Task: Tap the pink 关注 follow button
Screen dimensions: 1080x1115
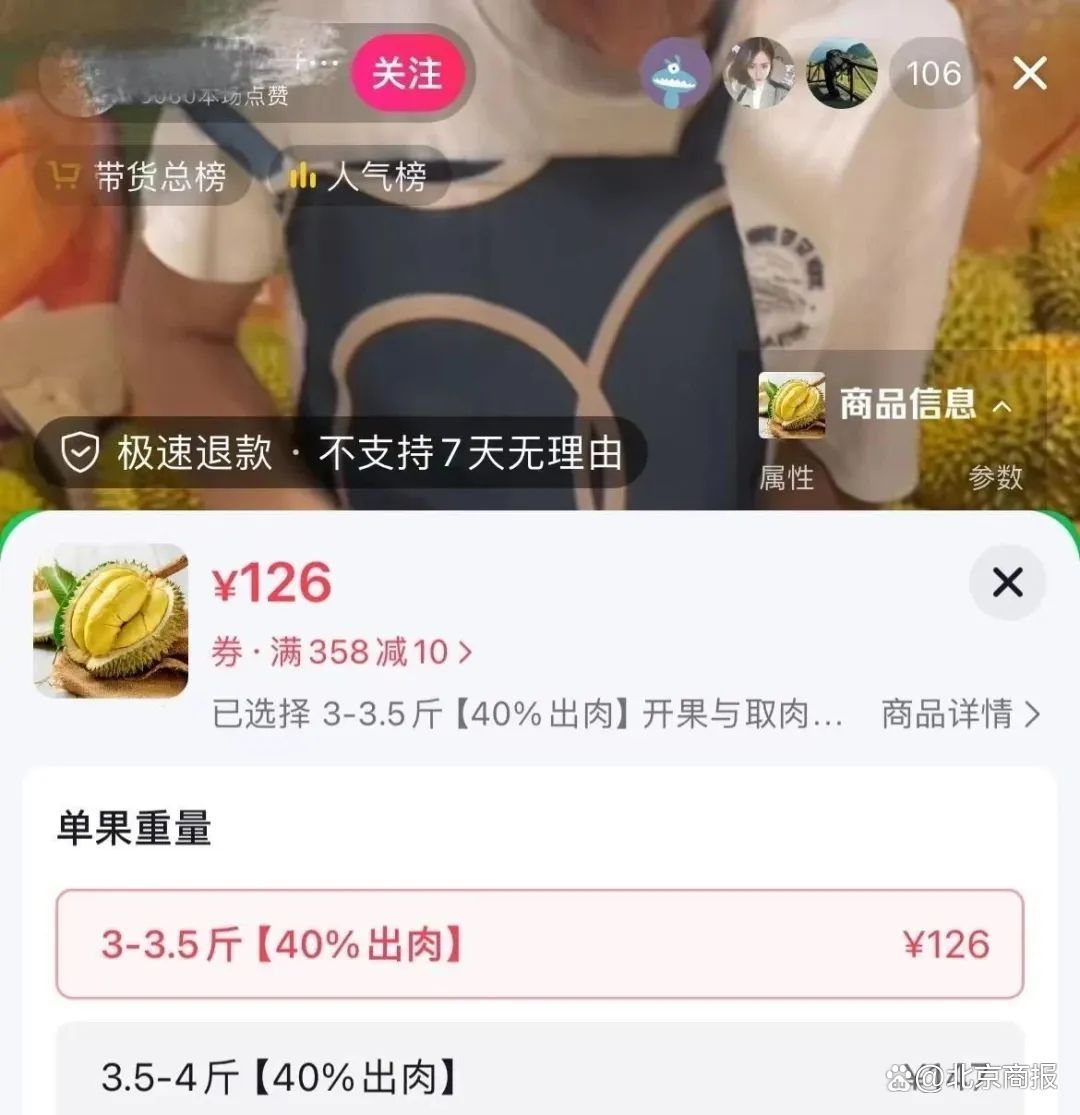Action: [407, 74]
